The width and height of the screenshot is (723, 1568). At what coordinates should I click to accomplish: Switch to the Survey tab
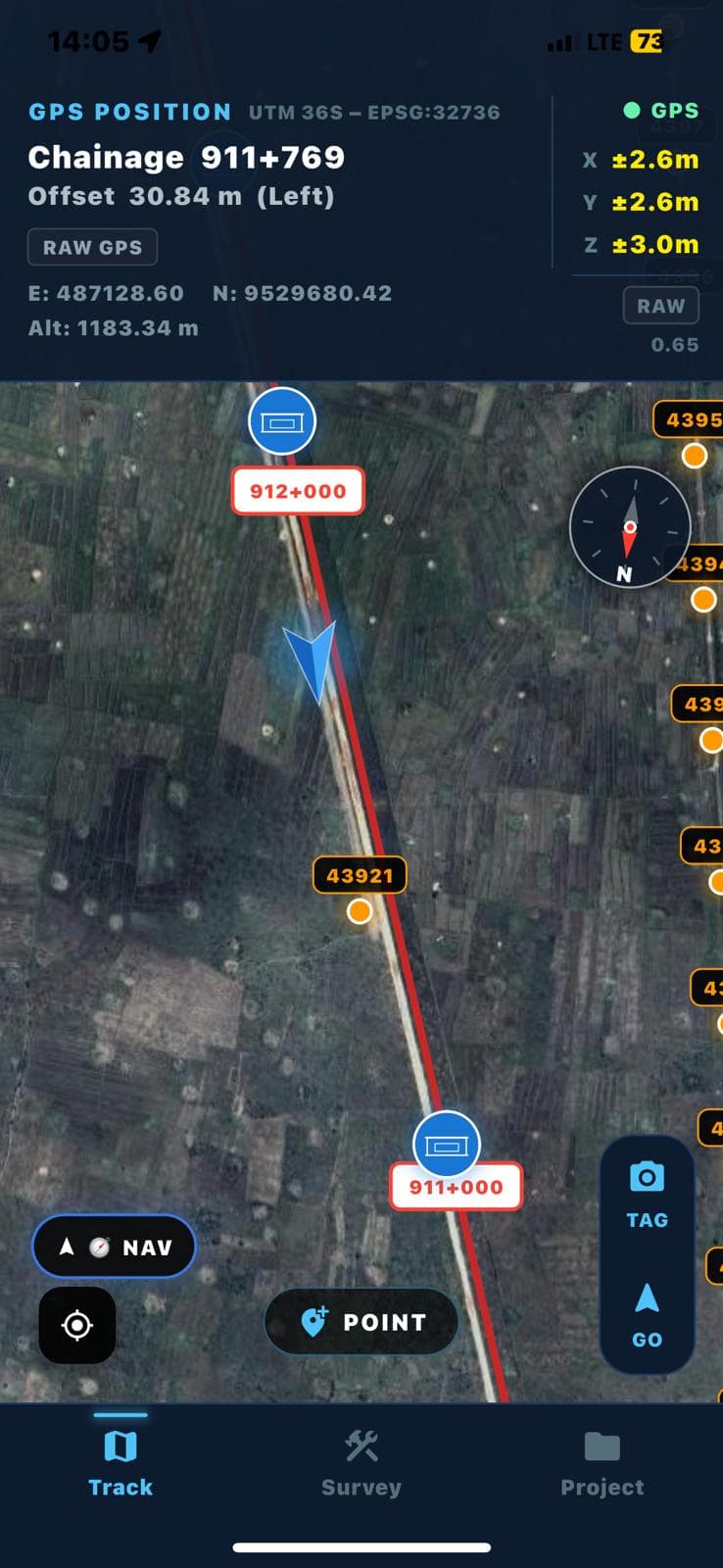pos(361,1462)
